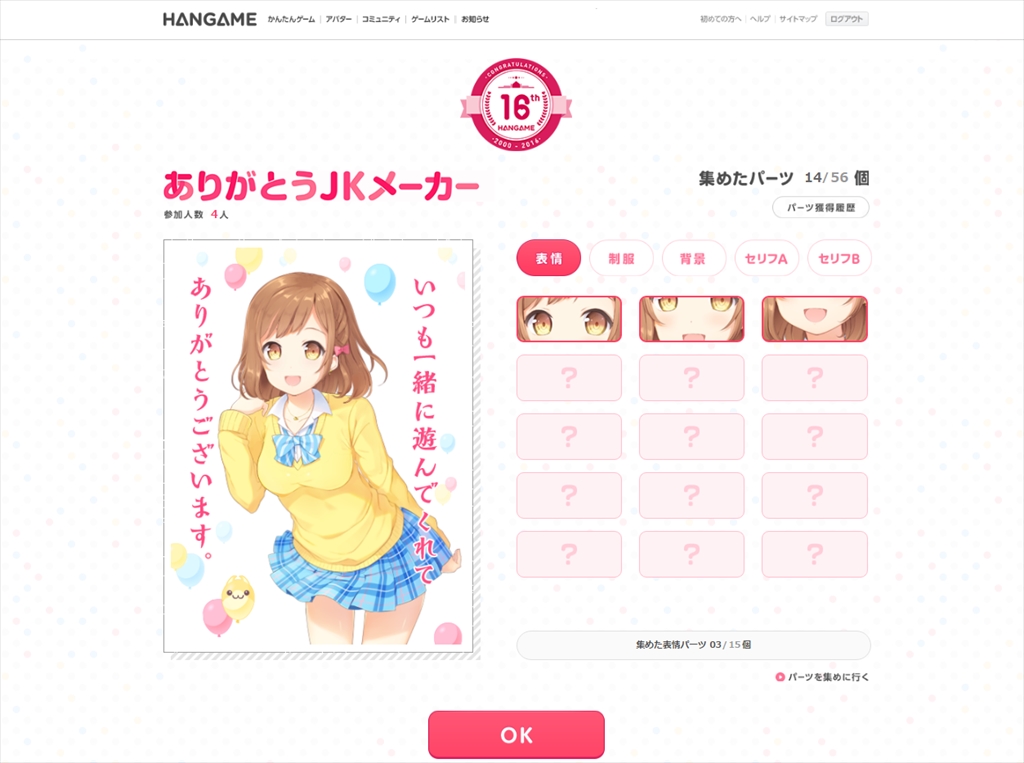This screenshot has height=763, width=1024.
Task: Open コミュニティ menu
Action: pyautogui.click(x=381, y=19)
